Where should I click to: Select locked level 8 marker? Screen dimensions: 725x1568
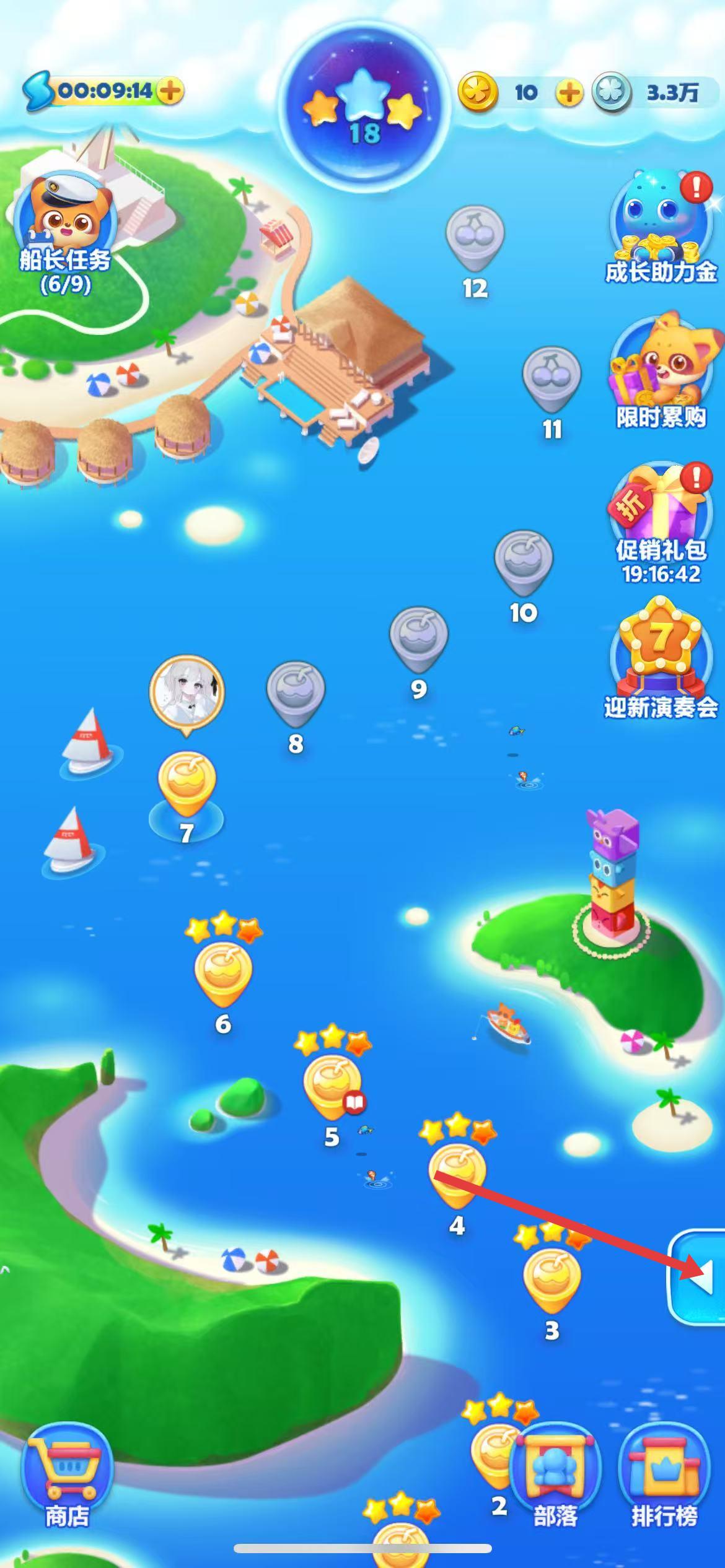click(296, 692)
